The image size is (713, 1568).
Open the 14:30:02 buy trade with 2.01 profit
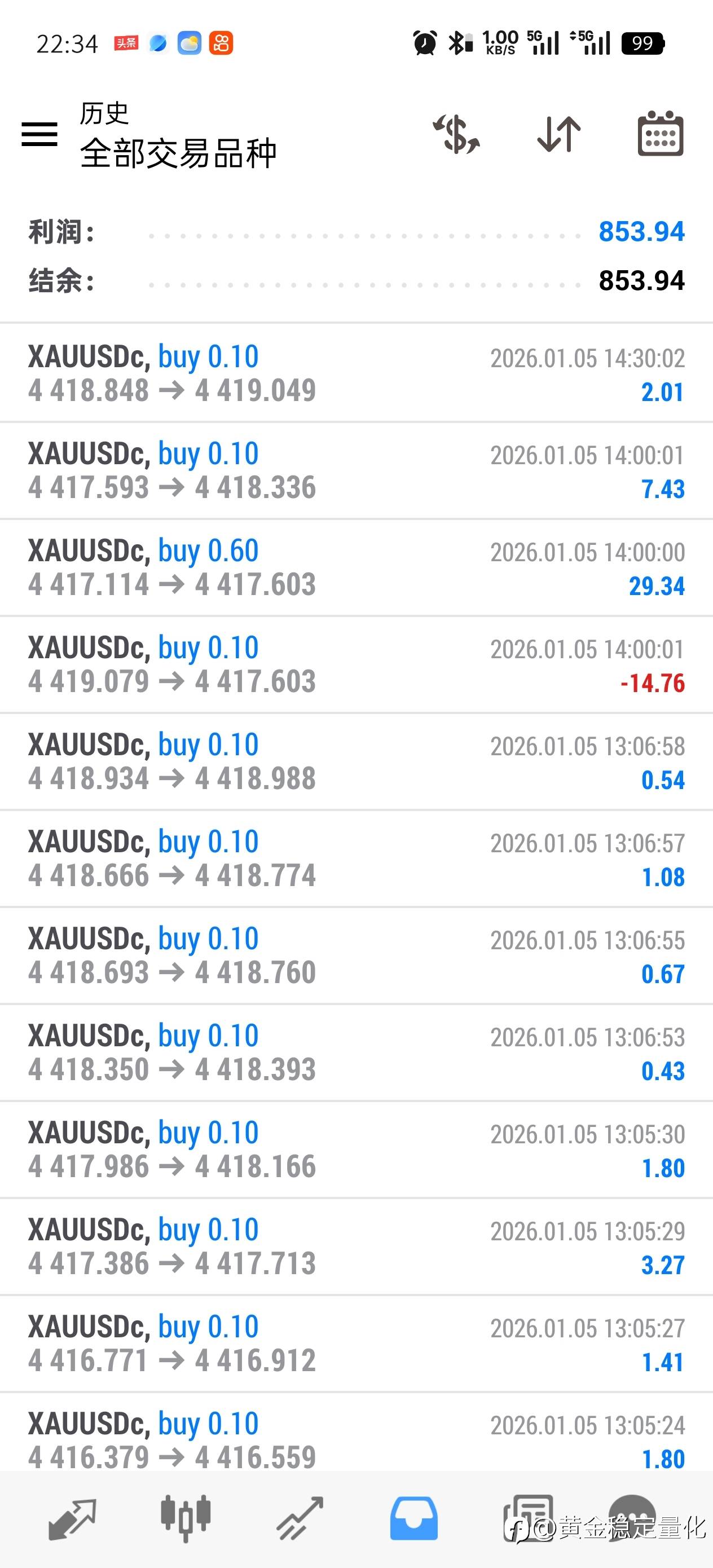356,373
